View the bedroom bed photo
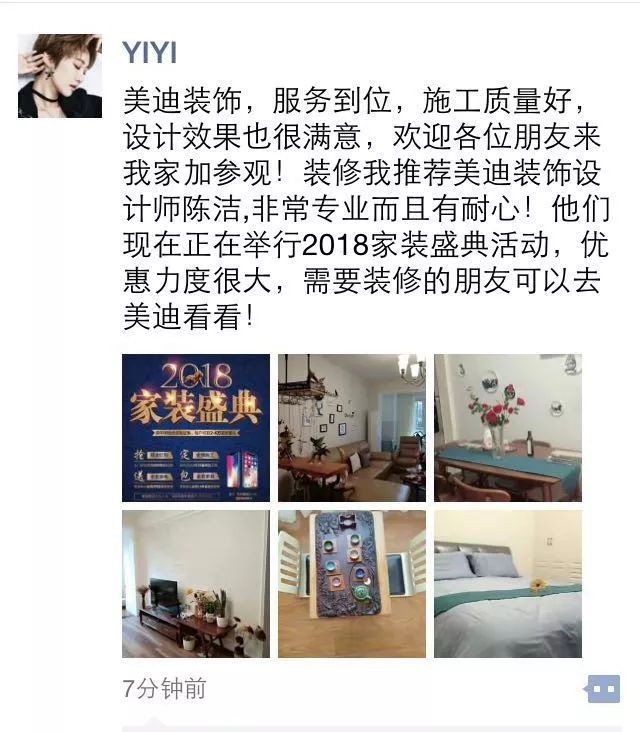This screenshot has height=732, width=640. pyautogui.click(x=508, y=584)
